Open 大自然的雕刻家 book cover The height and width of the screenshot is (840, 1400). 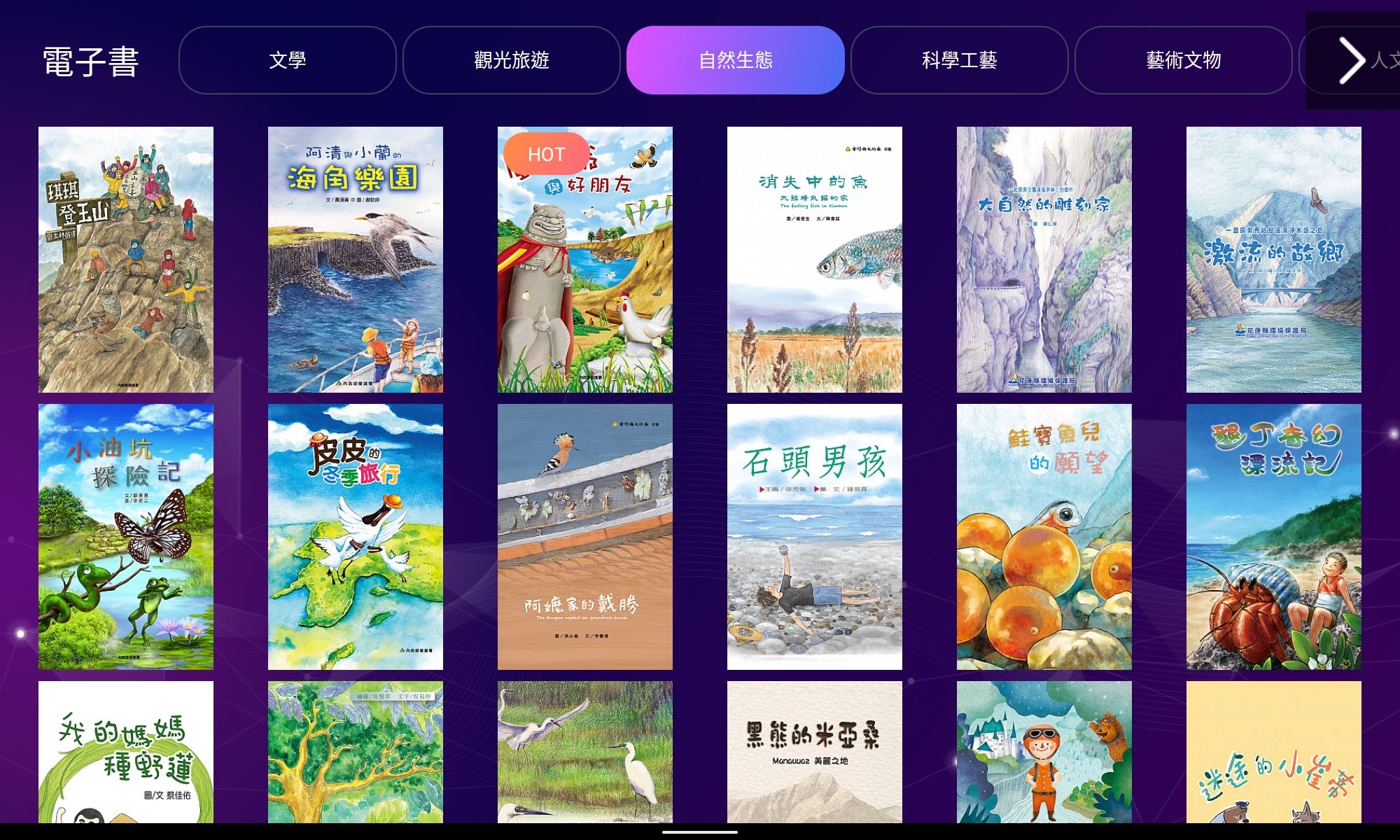(1044, 259)
